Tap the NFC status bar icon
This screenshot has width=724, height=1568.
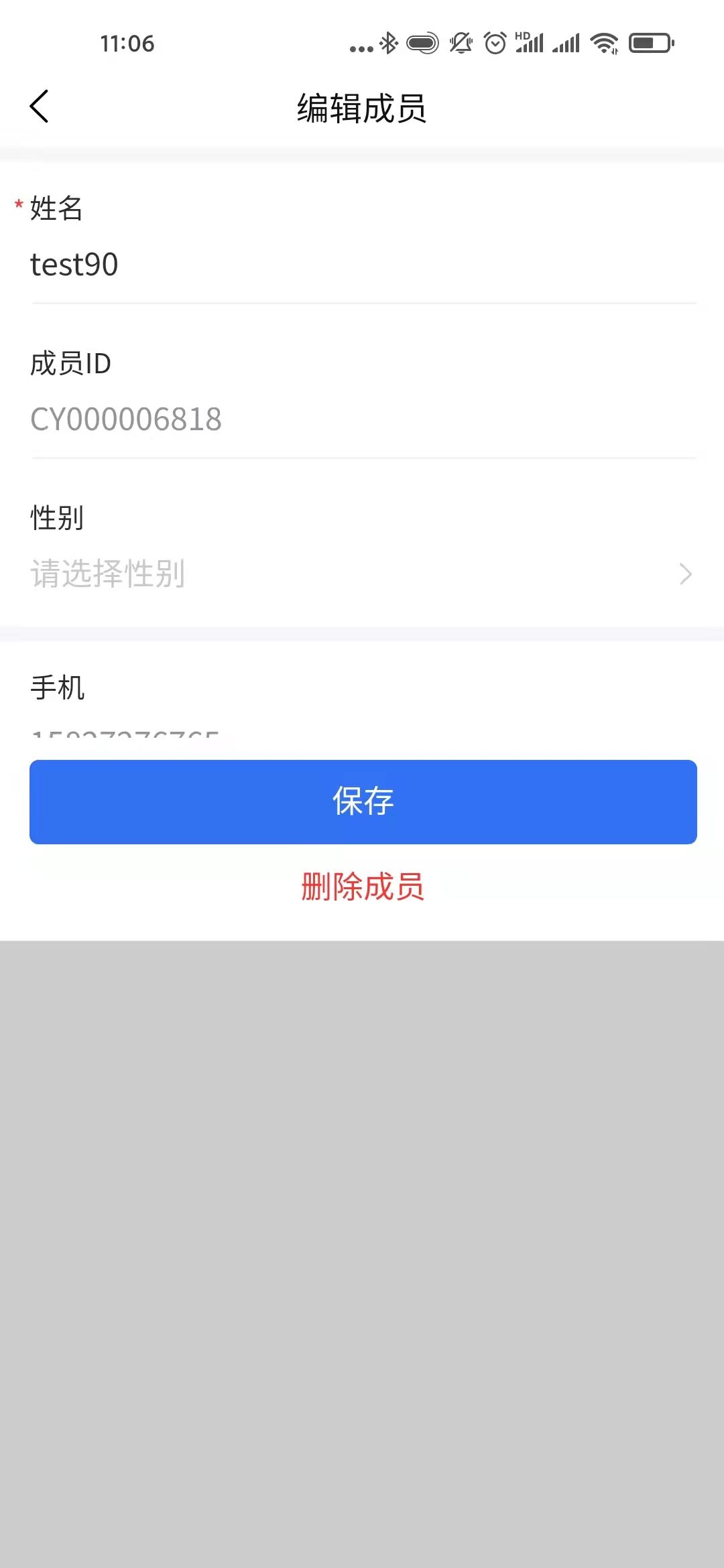(424, 42)
